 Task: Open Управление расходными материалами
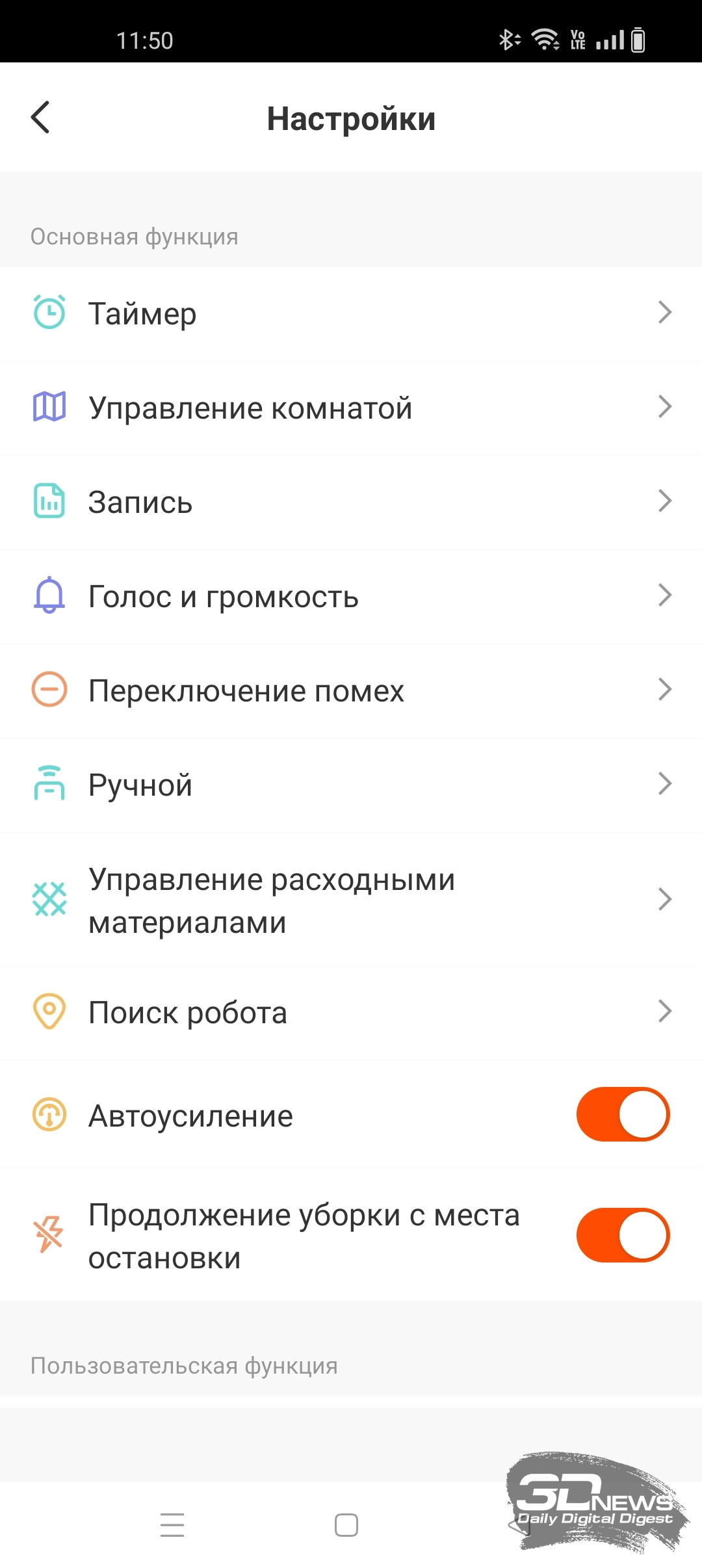351,900
